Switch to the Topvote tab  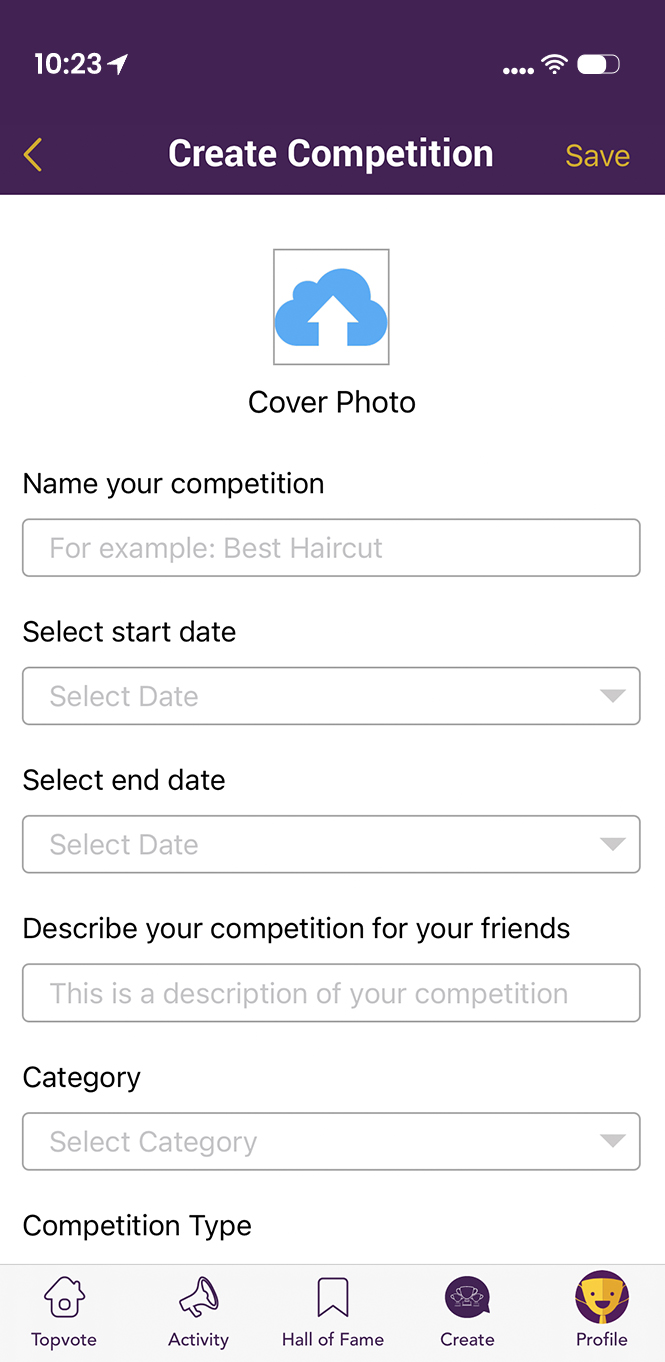(64, 1313)
